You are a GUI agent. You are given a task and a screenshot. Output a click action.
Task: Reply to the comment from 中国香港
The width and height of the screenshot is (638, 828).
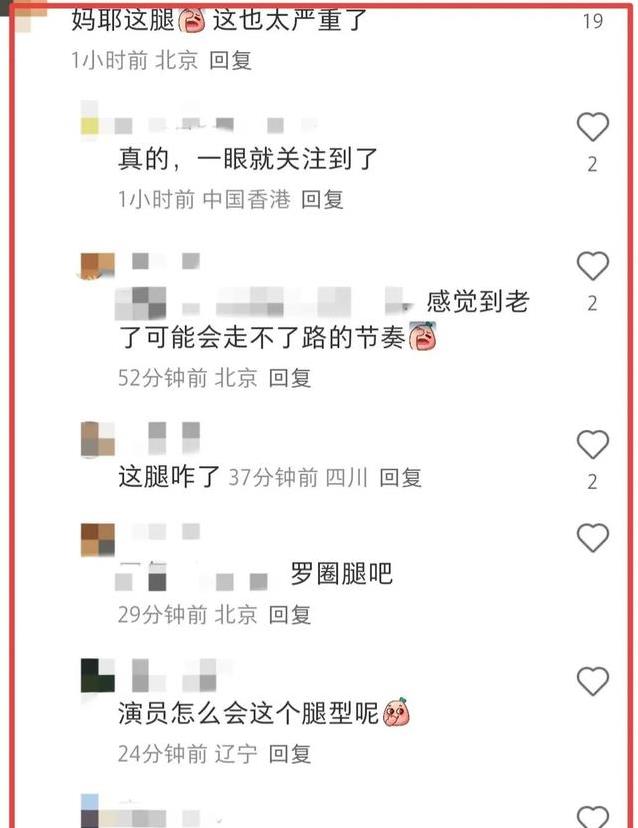tap(322, 199)
